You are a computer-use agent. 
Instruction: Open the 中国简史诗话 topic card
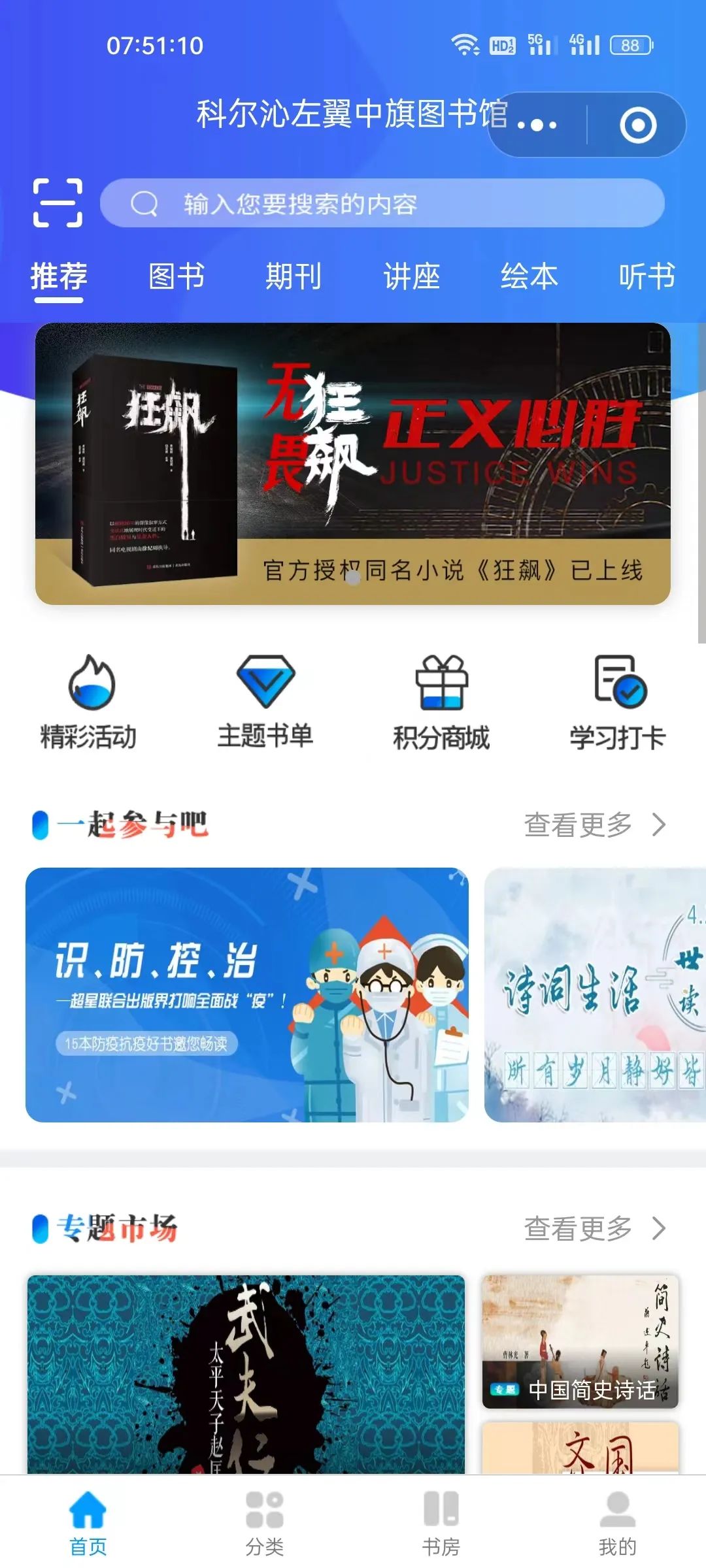[580, 1341]
